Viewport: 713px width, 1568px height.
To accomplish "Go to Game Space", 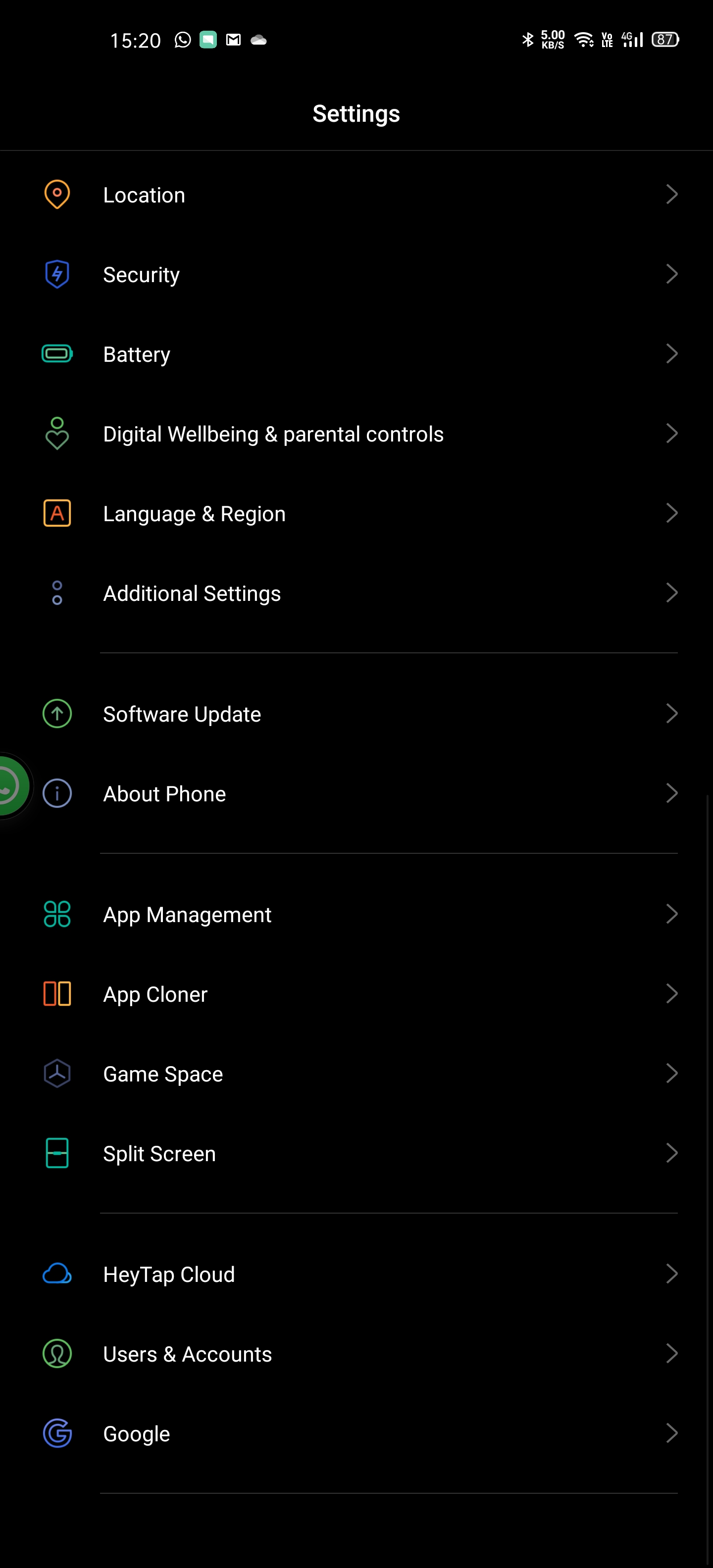I will (356, 1074).
